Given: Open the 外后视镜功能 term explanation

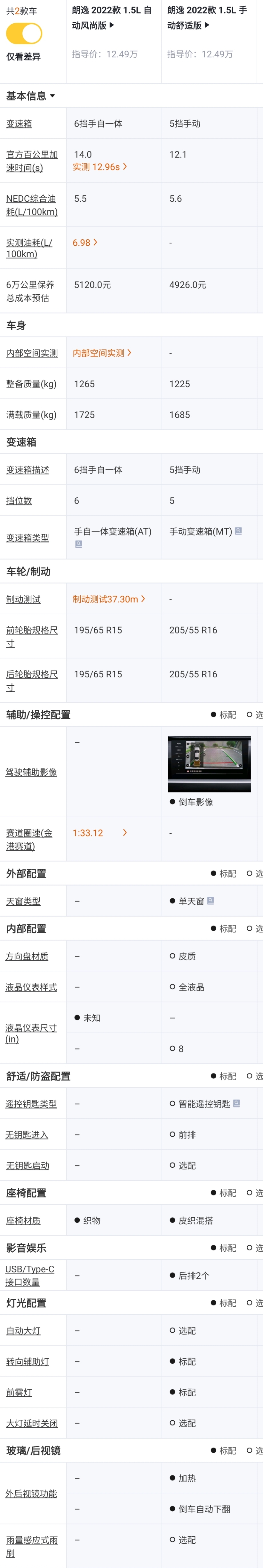Looking at the screenshot, I should pyautogui.click(x=31, y=1493).
